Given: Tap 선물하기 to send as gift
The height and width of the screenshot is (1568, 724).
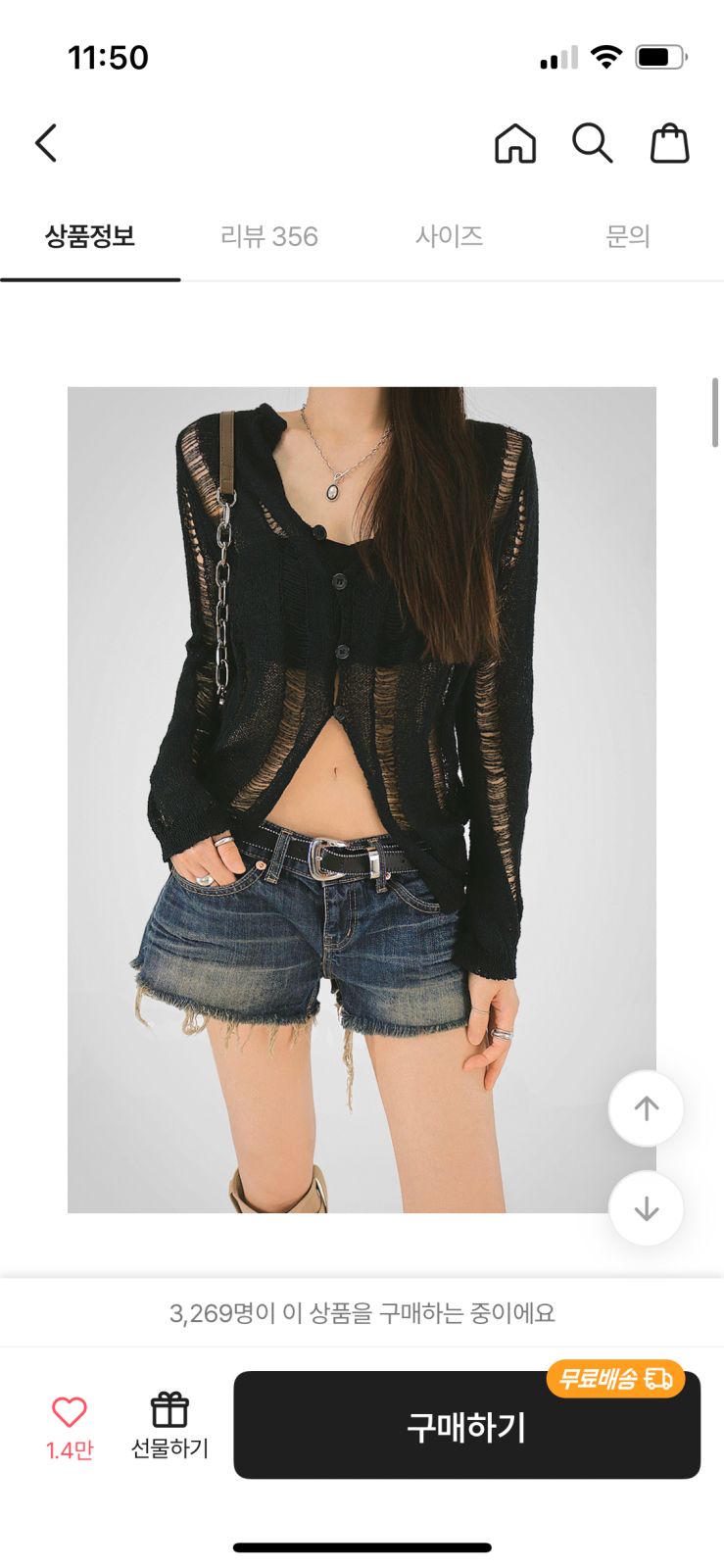Looking at the screenshot, I should pyautogui.click(x=169, y=1425).
